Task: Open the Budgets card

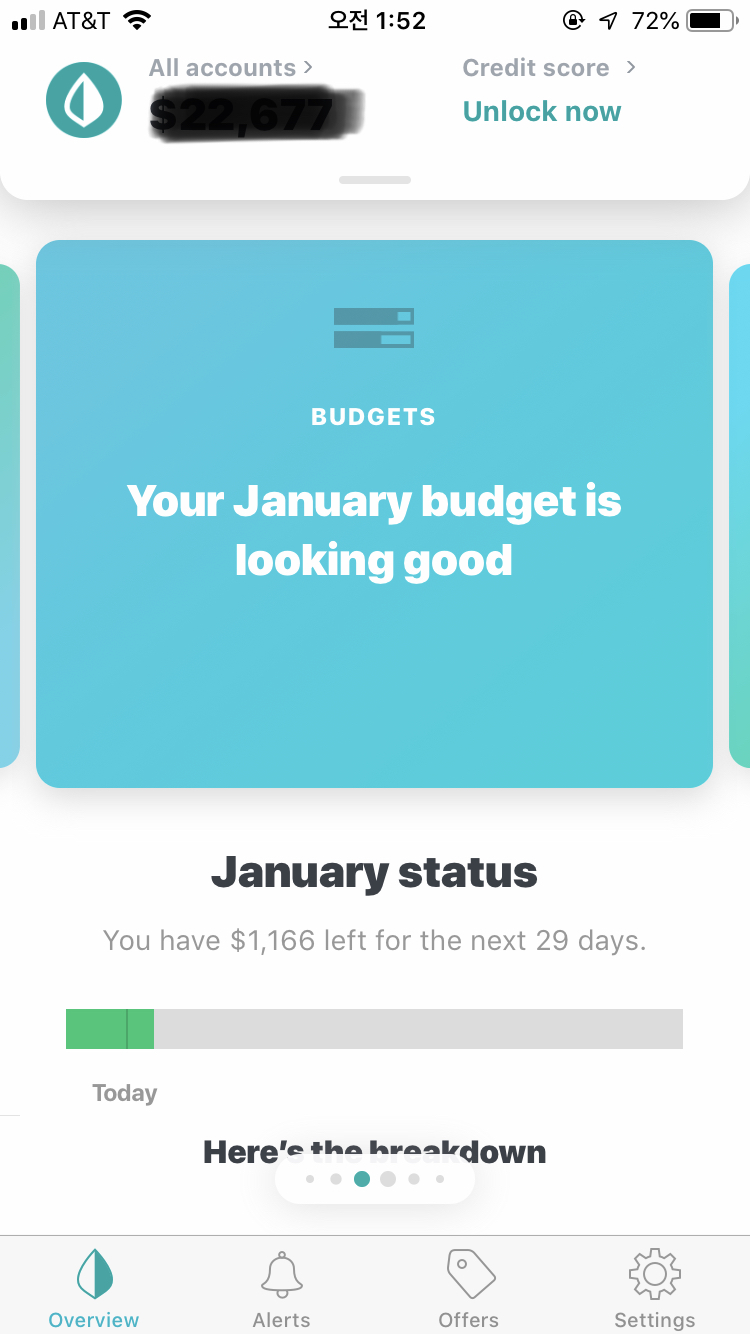Action: pos(374,513)
